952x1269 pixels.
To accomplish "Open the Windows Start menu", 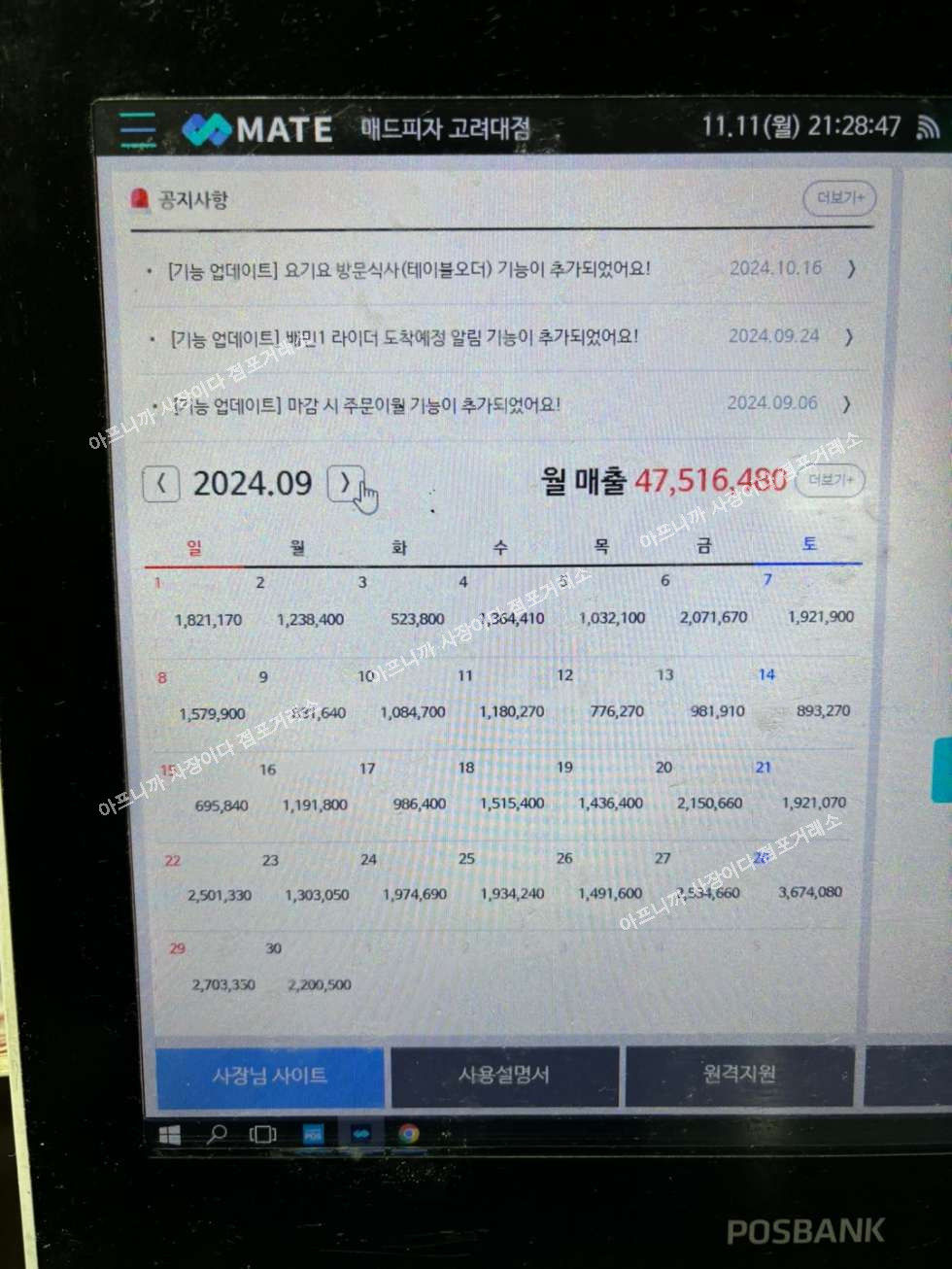I will click(x=169, y=1134).
